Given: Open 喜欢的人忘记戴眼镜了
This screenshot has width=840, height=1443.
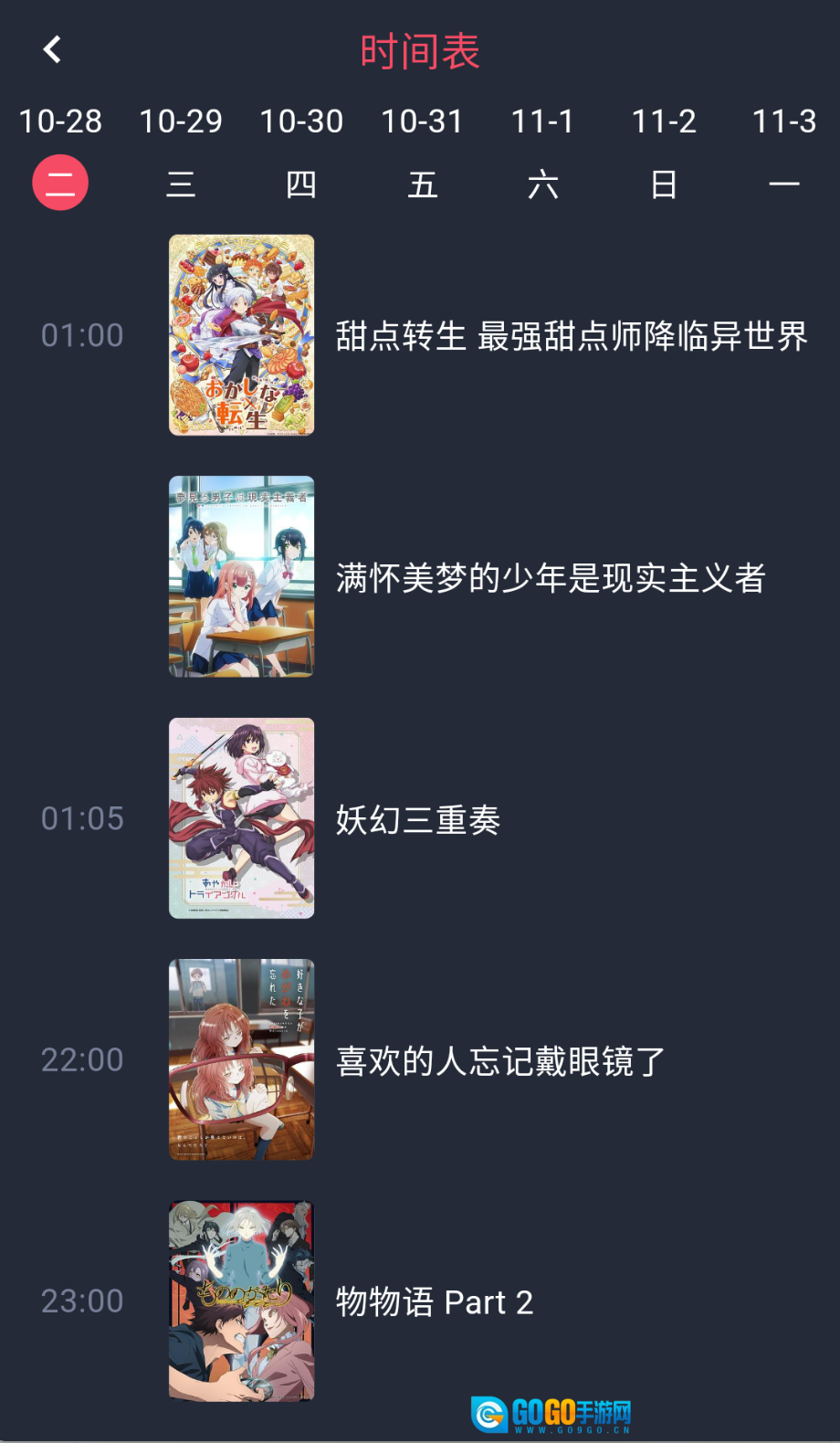Looking at the screenshot, I should click(499, 1060).
